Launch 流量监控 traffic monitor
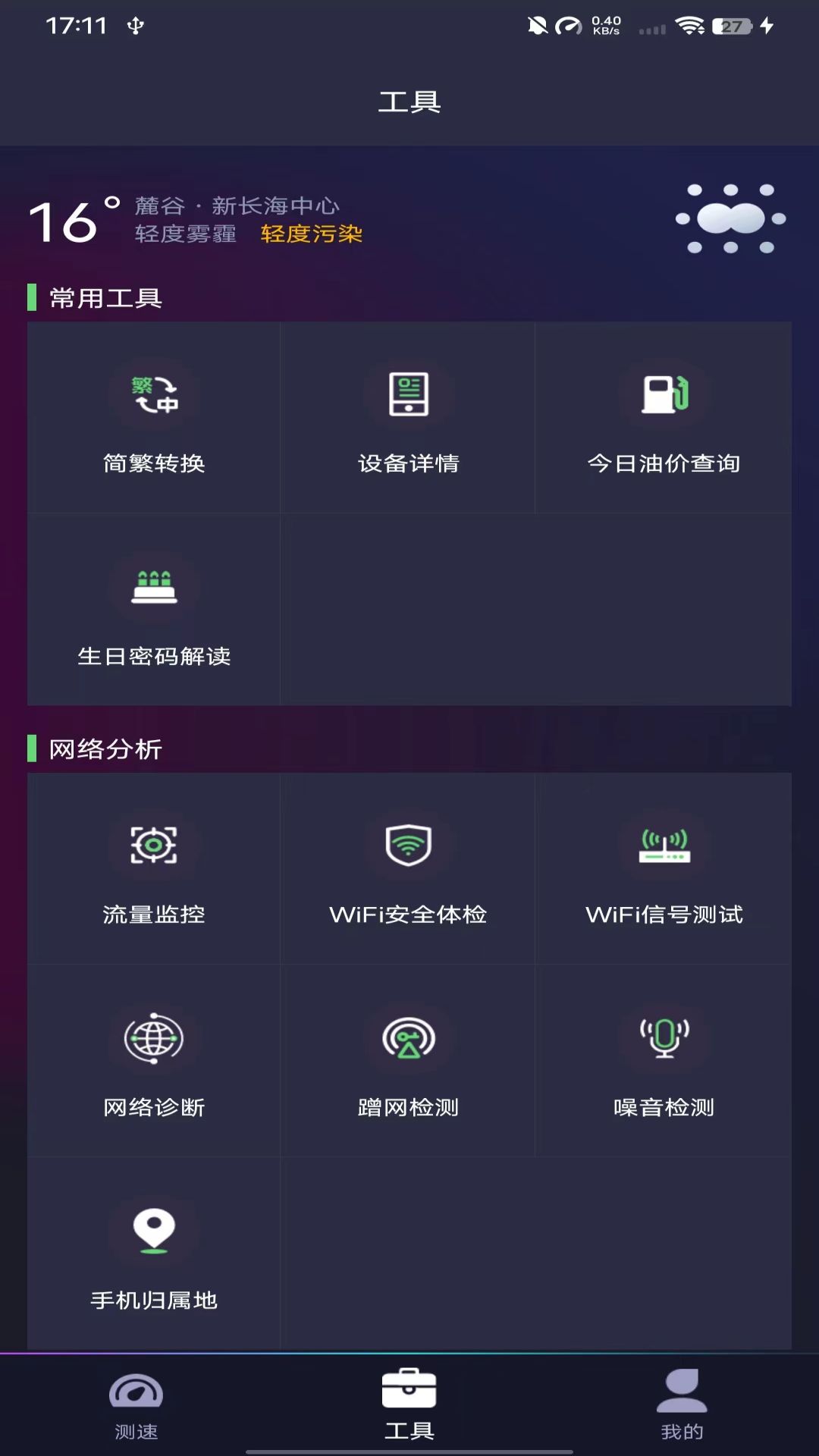Viewport: 819px width, 1456px height. tap(154, 869)
